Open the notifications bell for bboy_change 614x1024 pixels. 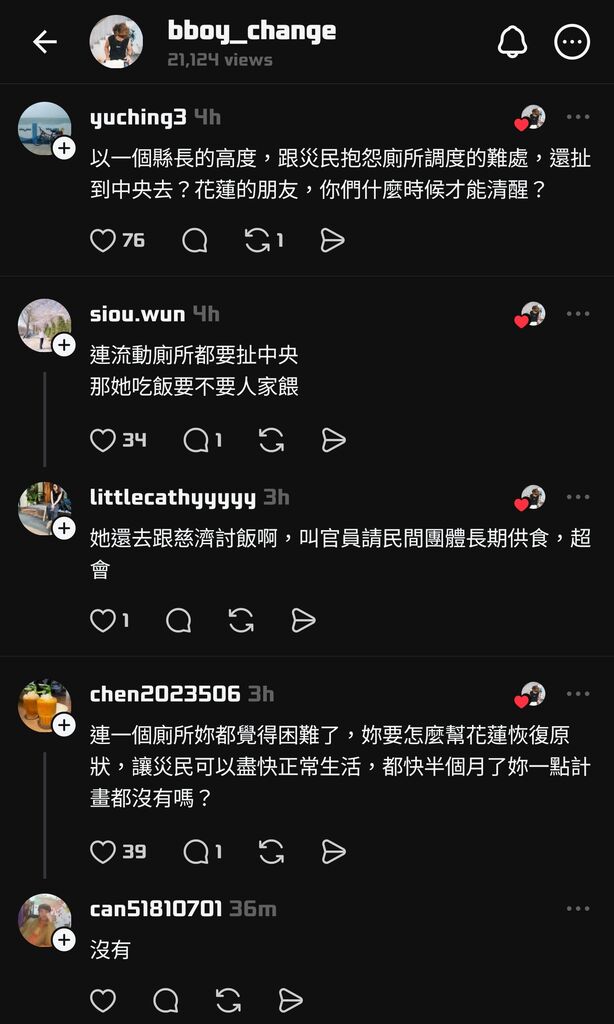(512, 42)
